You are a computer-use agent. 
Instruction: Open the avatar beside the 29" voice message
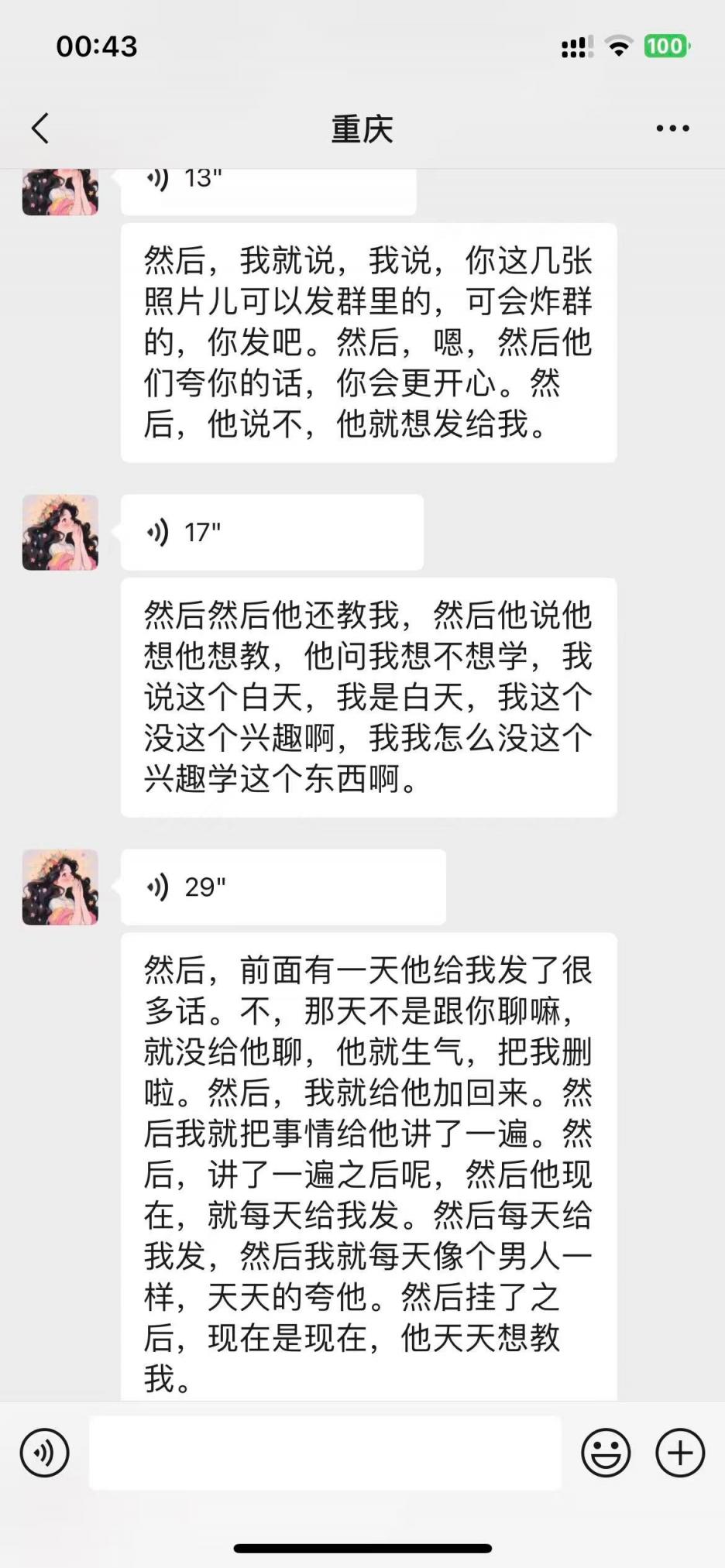60,887
